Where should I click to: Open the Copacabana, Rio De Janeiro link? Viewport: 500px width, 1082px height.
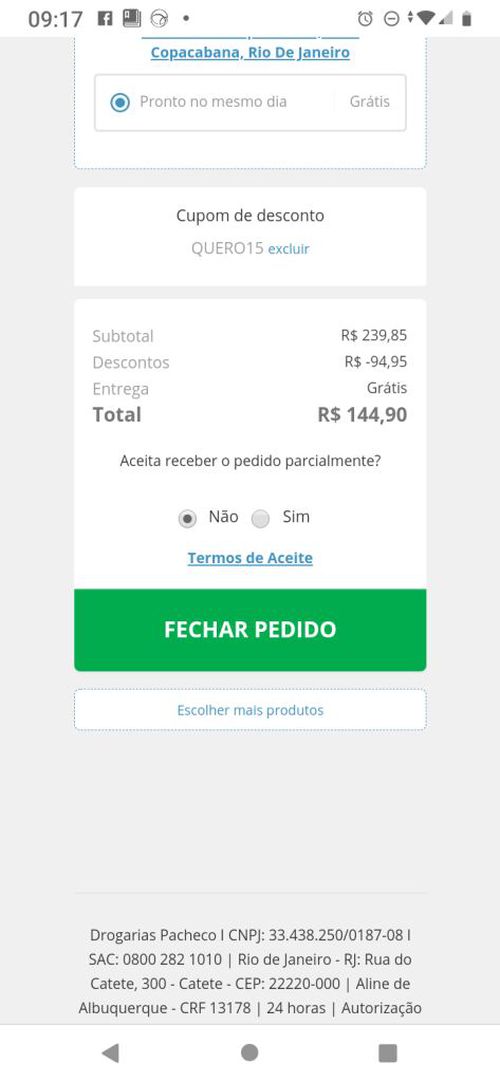250,52
